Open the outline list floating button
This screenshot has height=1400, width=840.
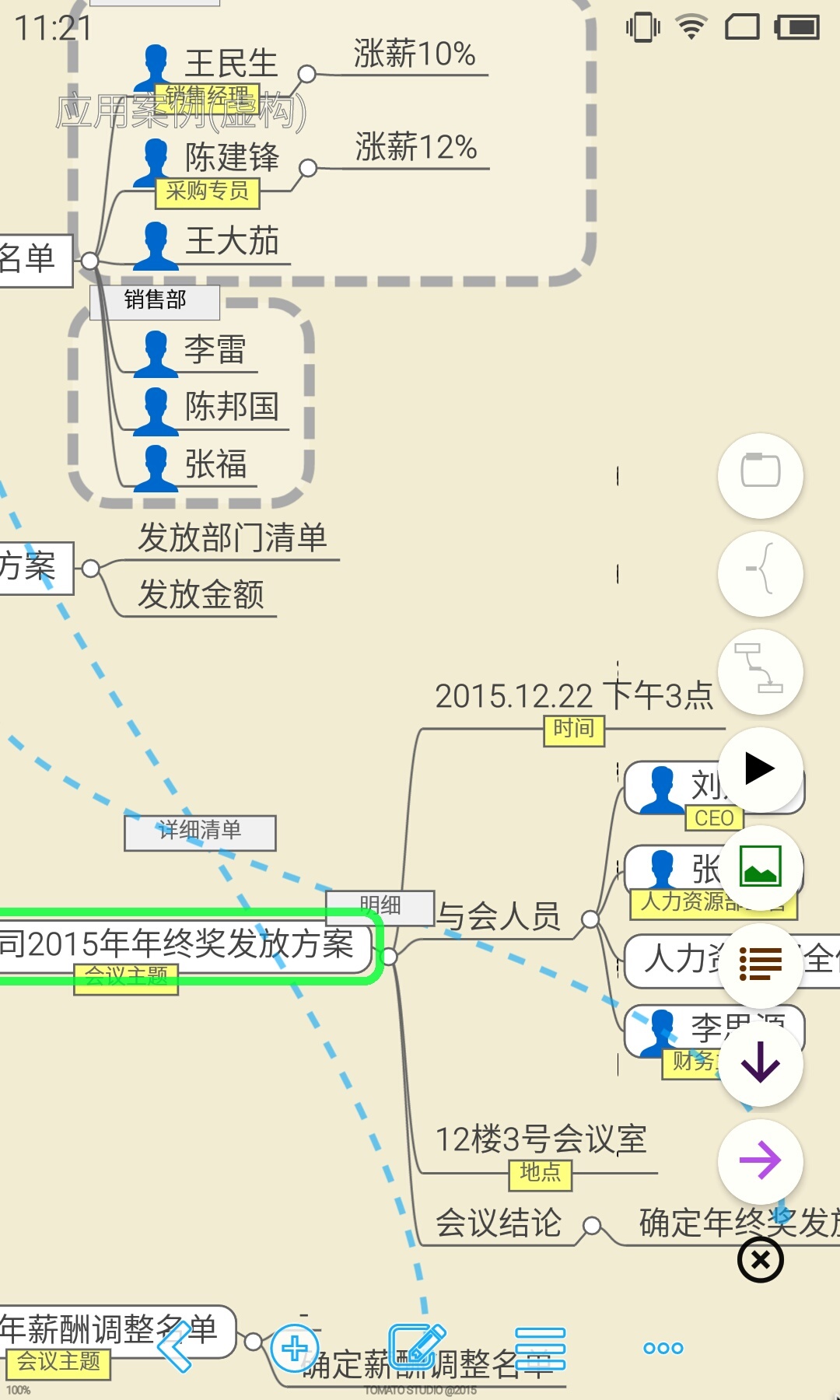coord(760,964)
